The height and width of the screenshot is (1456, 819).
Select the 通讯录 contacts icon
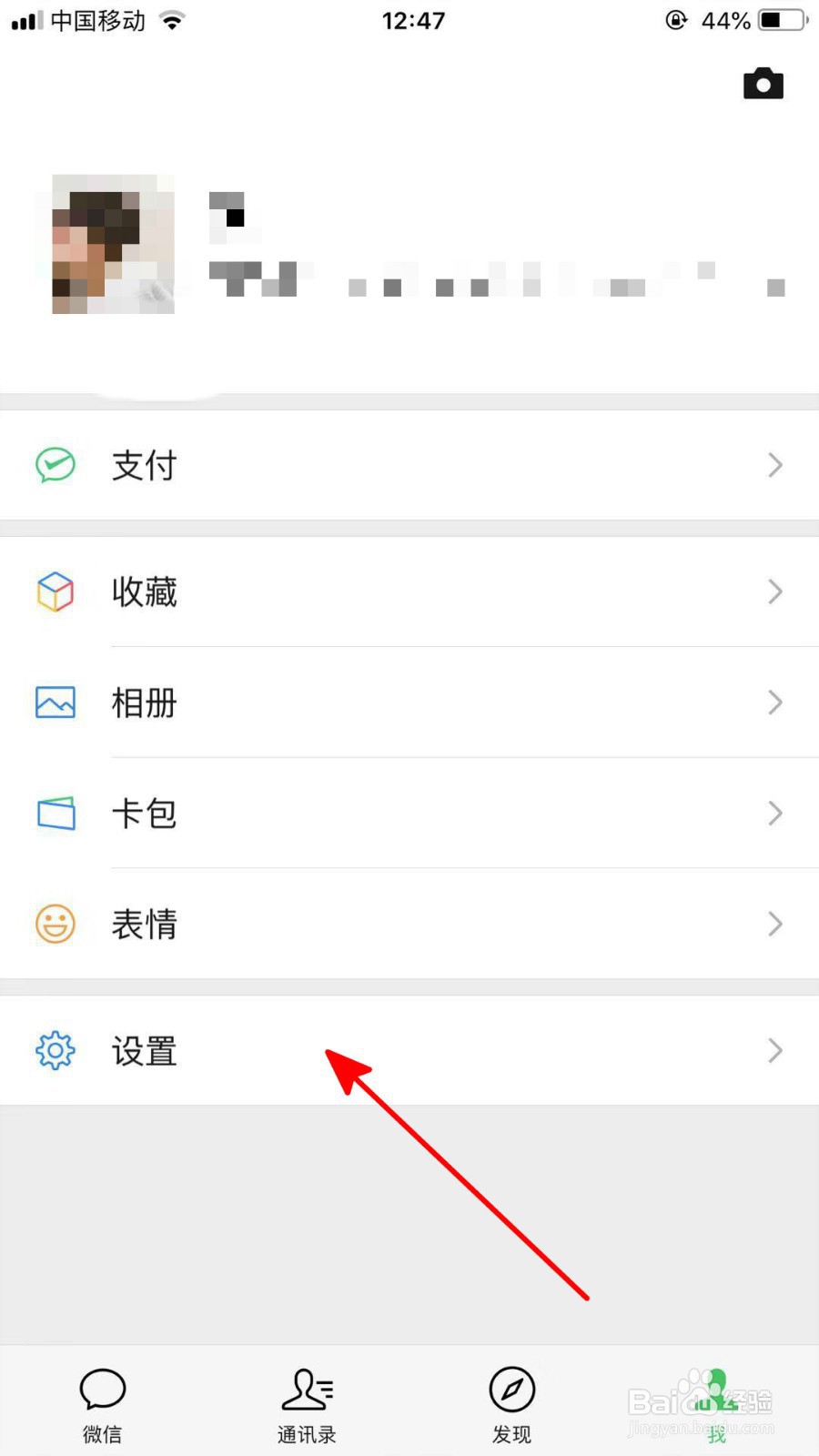click(x=307, y=1390)
